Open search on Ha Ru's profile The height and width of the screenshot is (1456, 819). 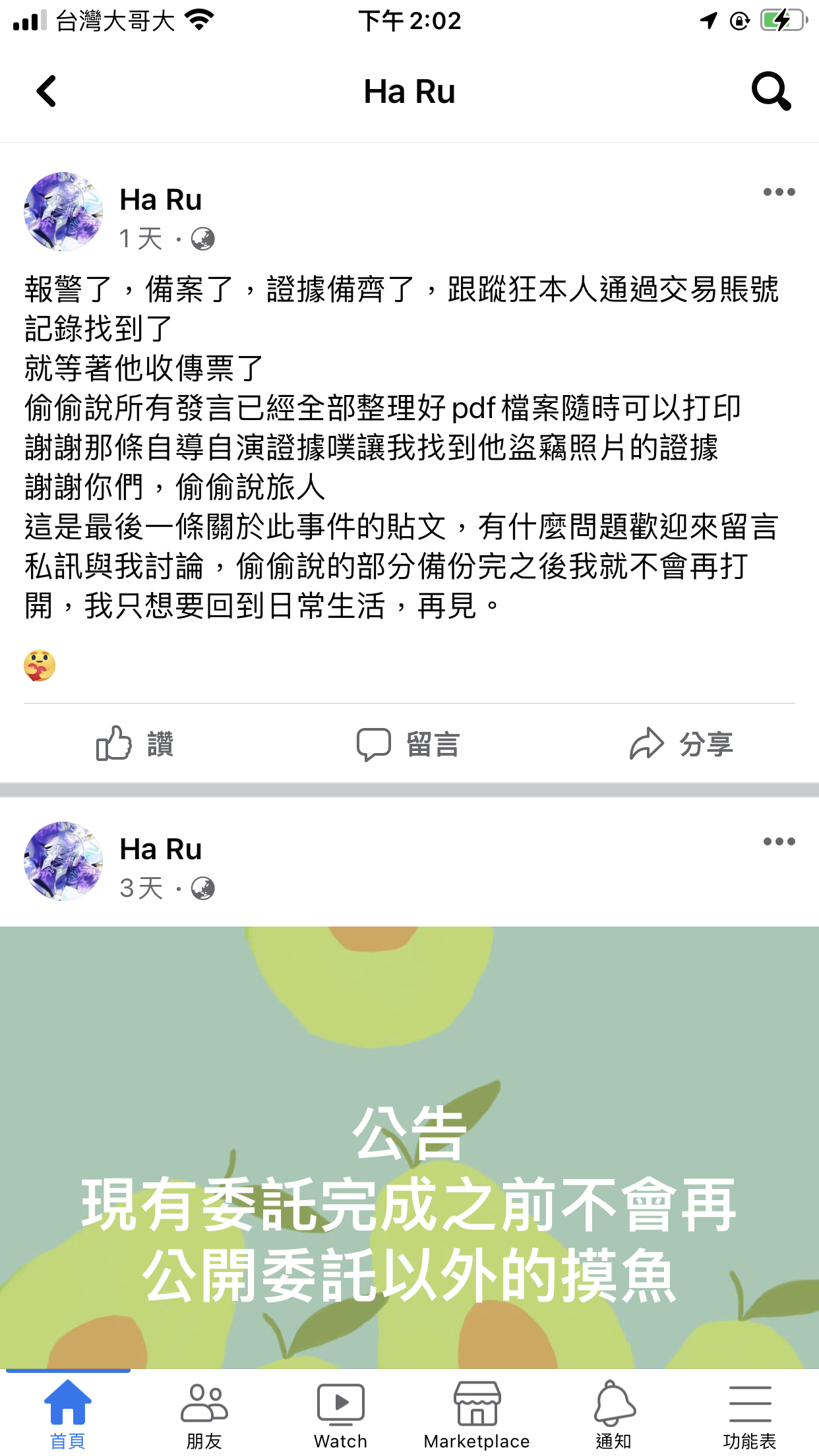point(770,91)
